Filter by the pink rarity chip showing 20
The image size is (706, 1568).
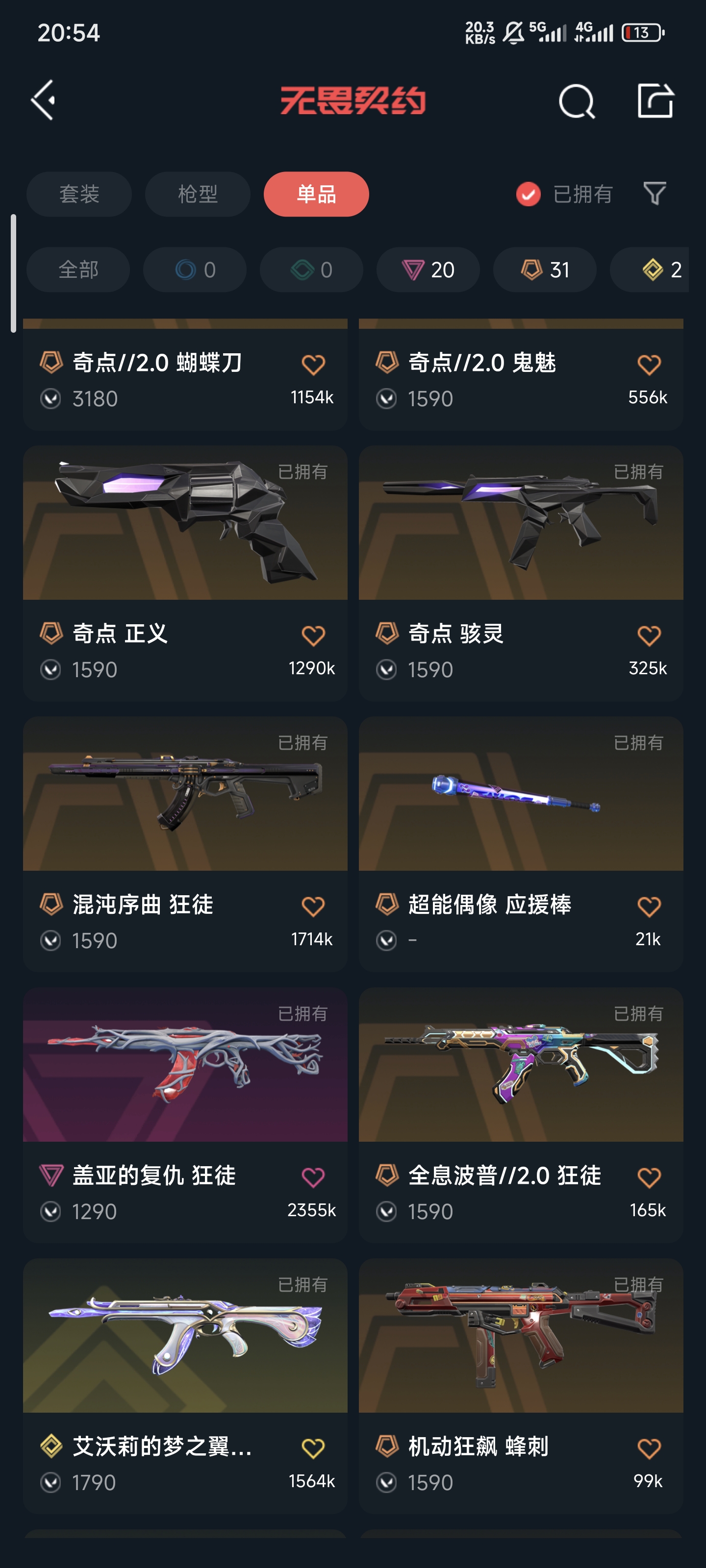click(x=428, y=269)
